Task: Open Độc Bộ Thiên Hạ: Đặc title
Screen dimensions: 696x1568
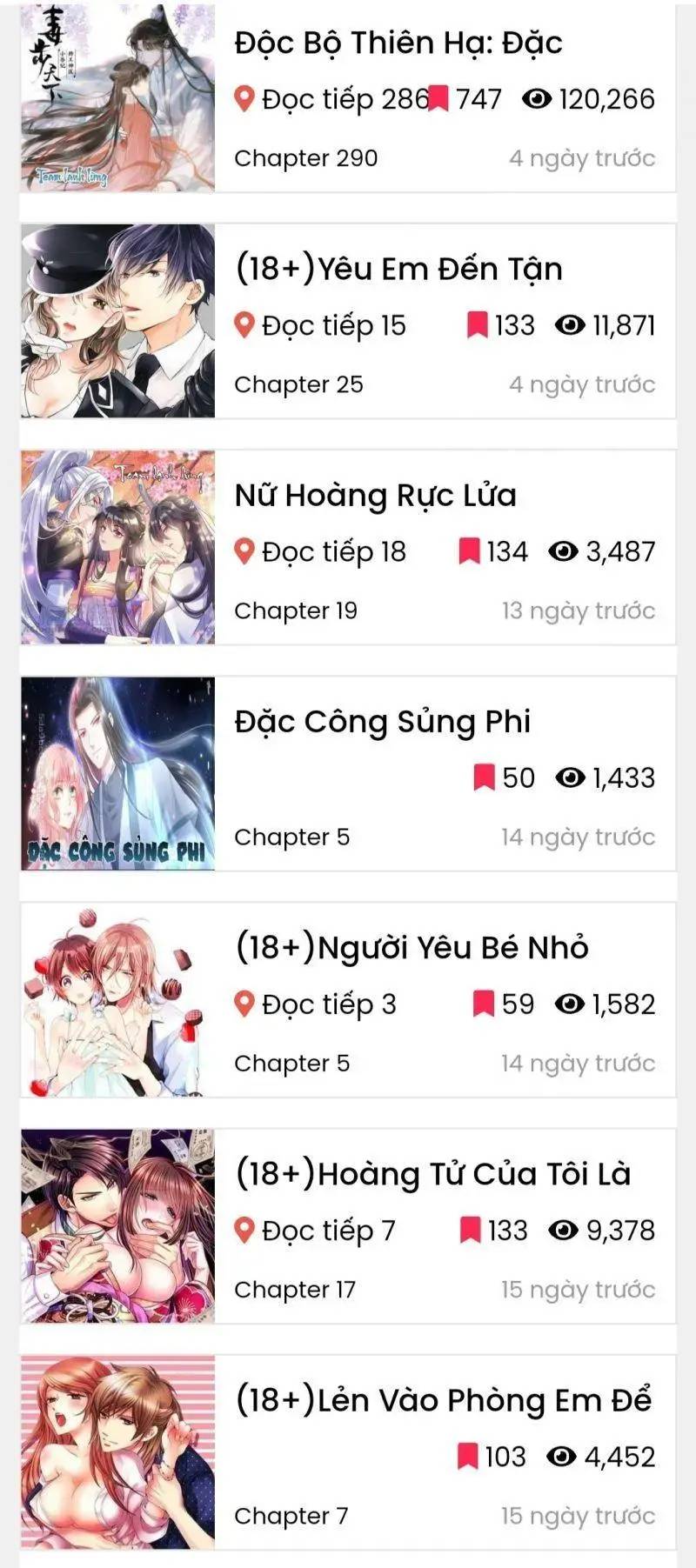Action: 397,42
